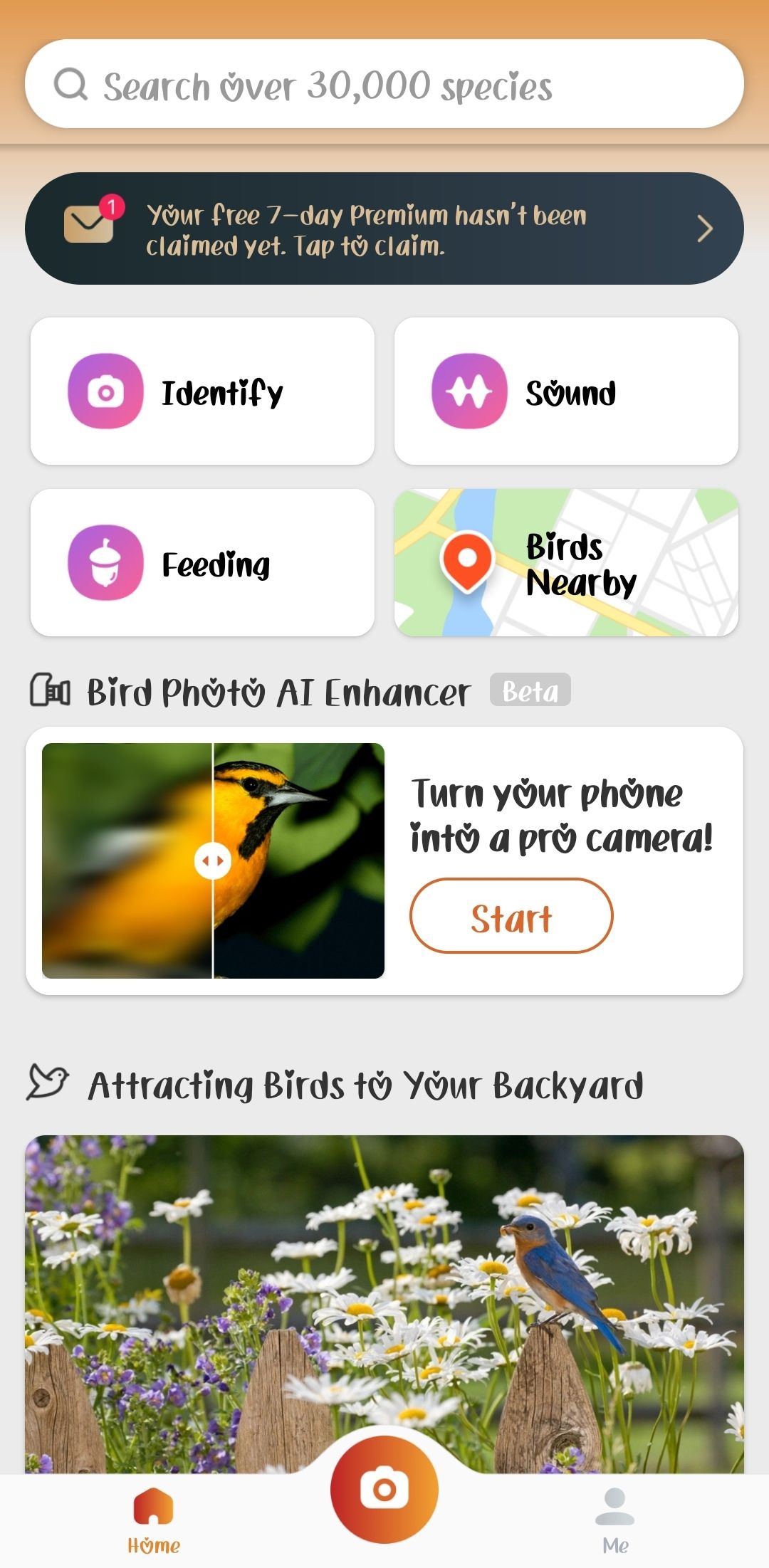Screen dimensions: 769x1568
Task: Open the Beta label on AI Enhancer
Action: click(x=530, y=689)
